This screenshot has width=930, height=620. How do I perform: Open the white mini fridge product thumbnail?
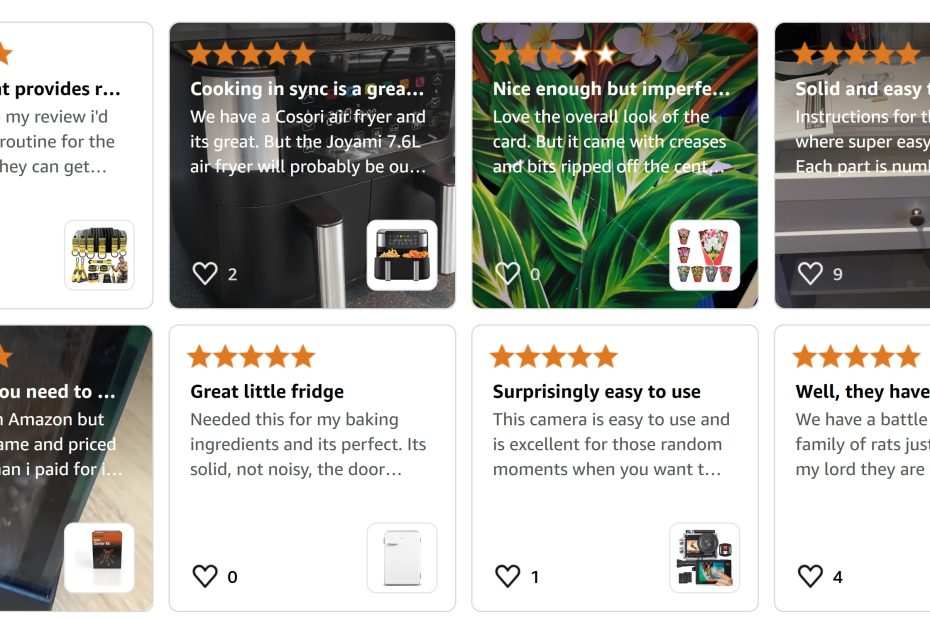click(x=402, y=558)
